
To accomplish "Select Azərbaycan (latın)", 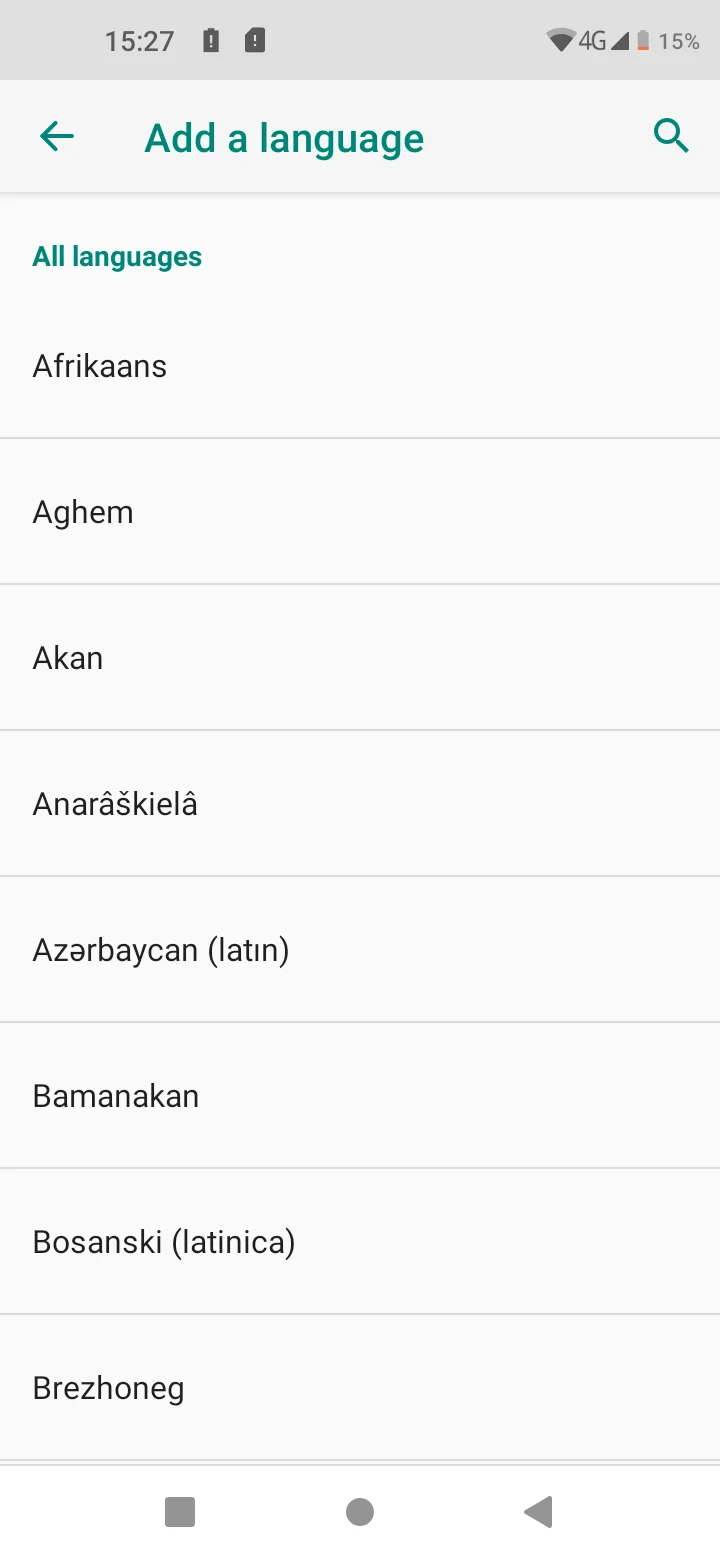I will point(360,949).
